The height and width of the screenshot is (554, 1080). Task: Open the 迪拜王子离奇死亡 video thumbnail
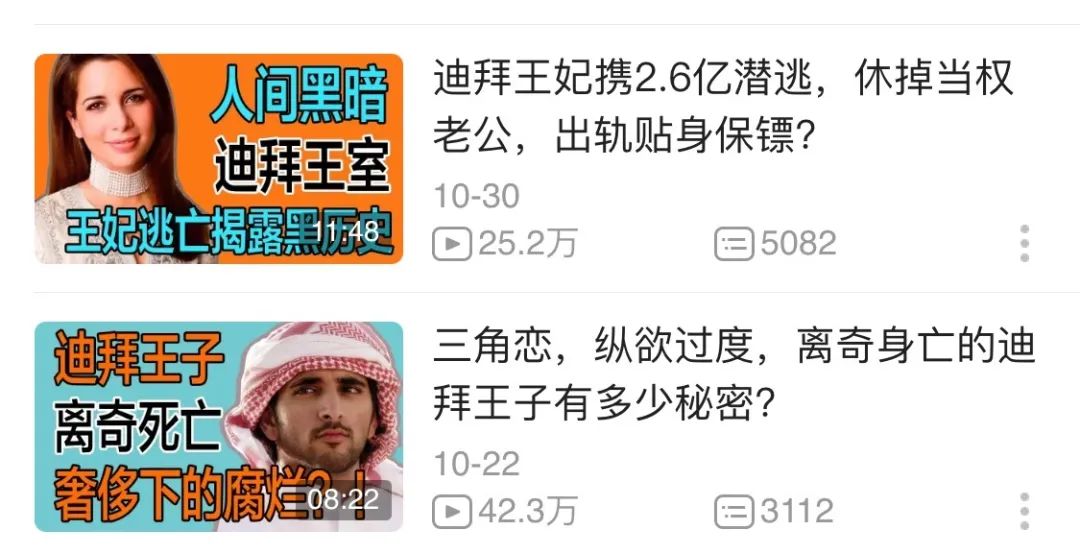219,427
